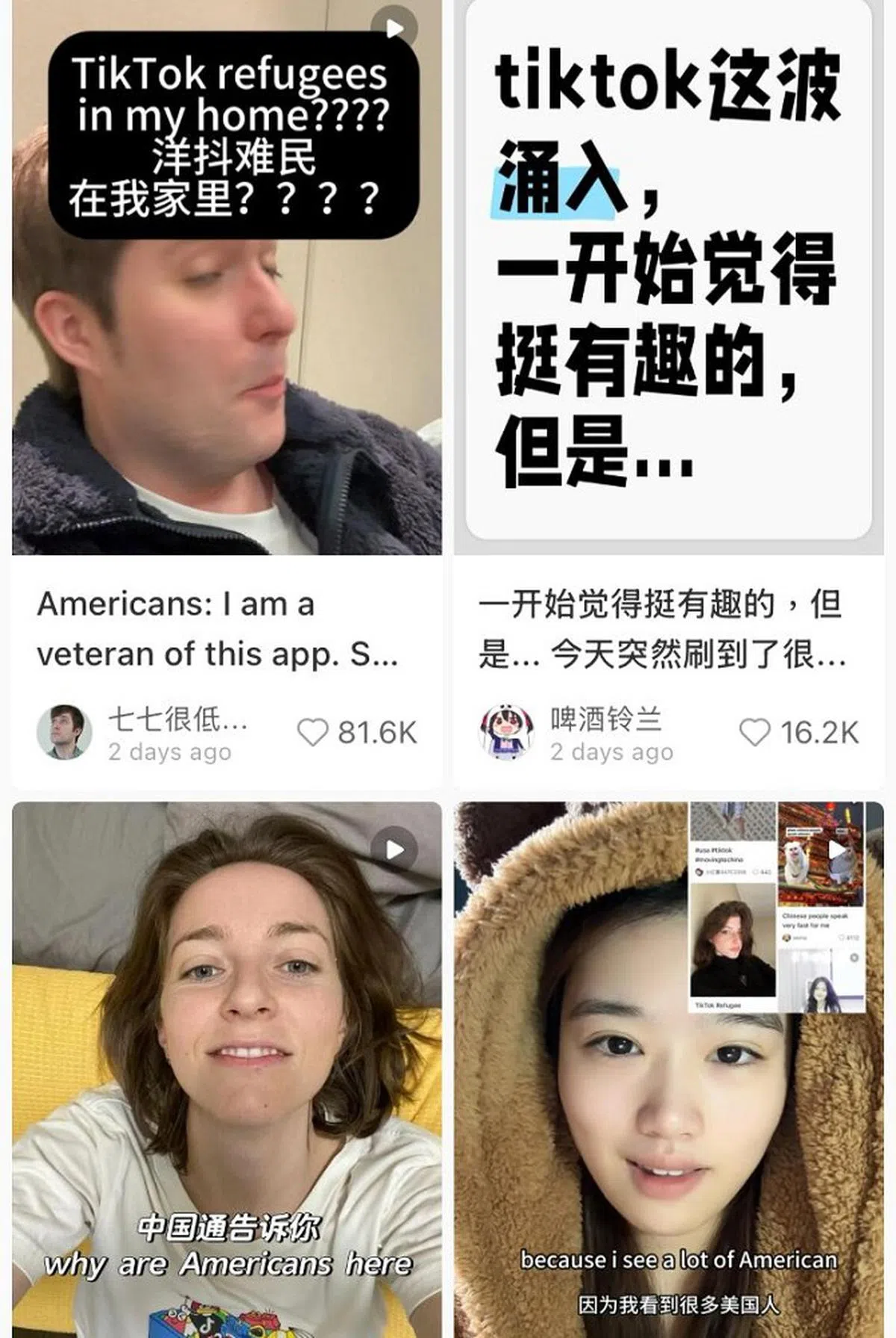
Task: Open author 七七很低's profile
Action: click(x=64, y=731)
